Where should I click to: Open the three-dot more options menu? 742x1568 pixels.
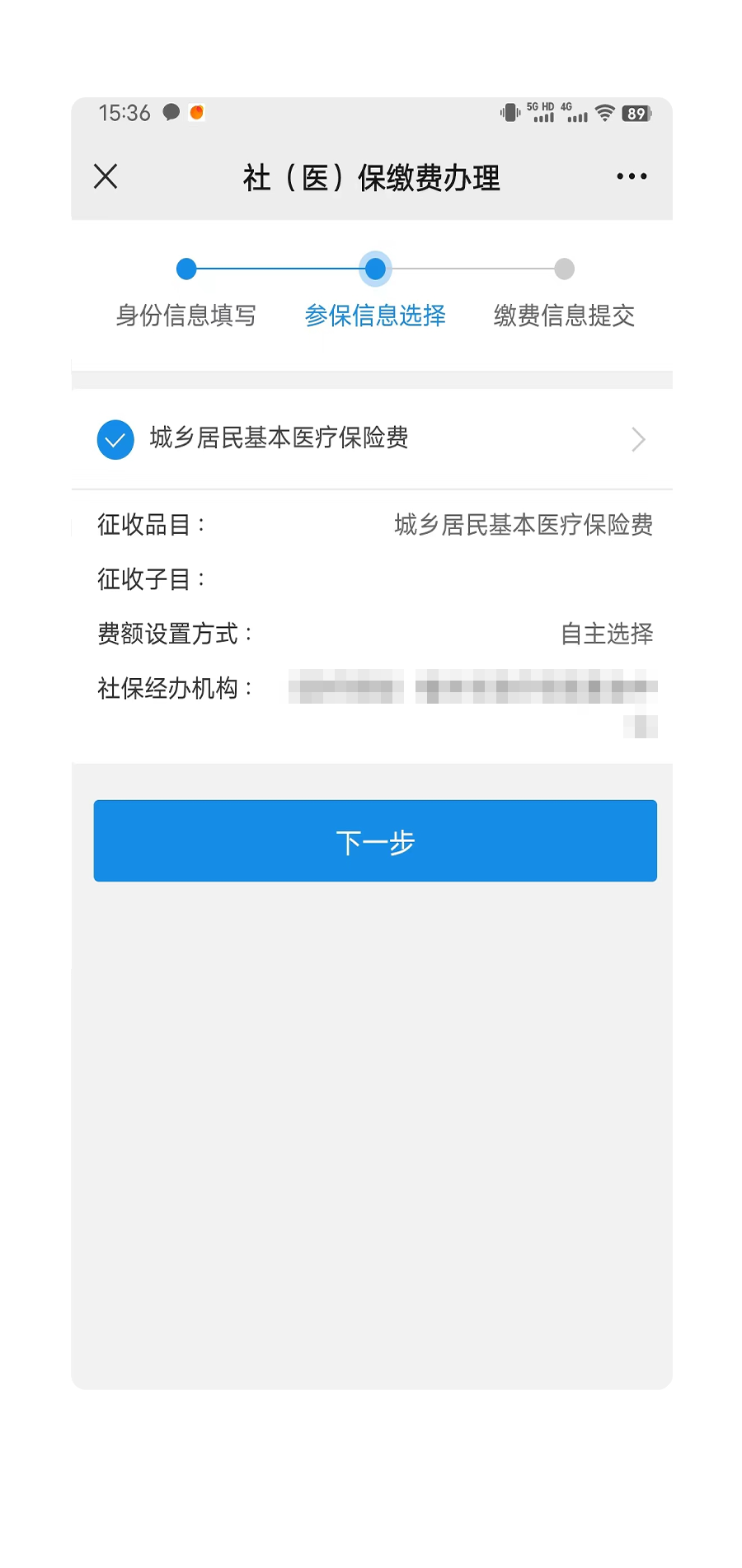point(632,176)
